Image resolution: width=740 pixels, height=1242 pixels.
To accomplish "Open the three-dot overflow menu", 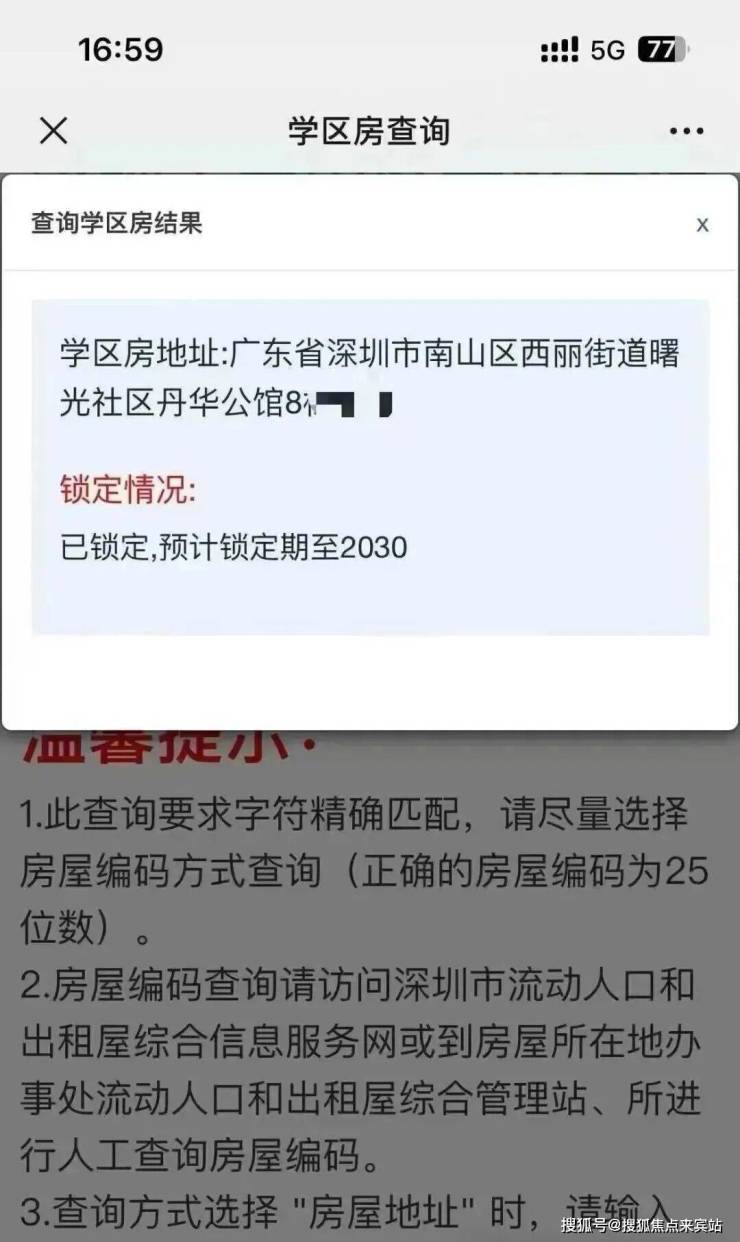I will coord(686,131).
